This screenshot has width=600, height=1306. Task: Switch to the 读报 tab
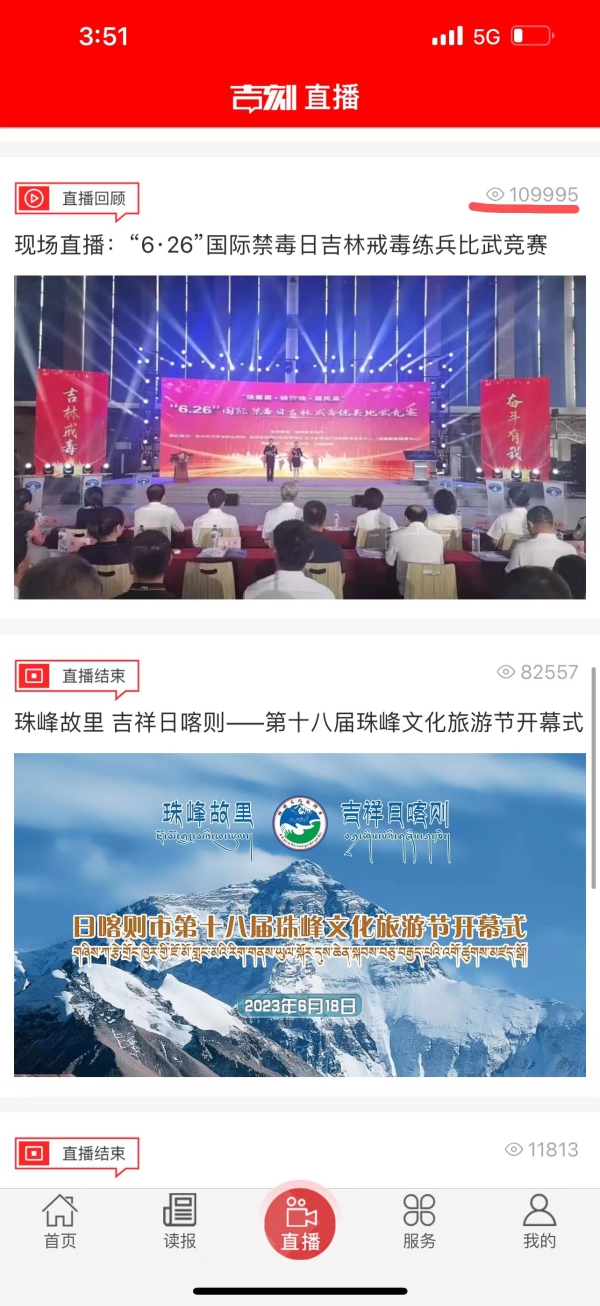180,1221
